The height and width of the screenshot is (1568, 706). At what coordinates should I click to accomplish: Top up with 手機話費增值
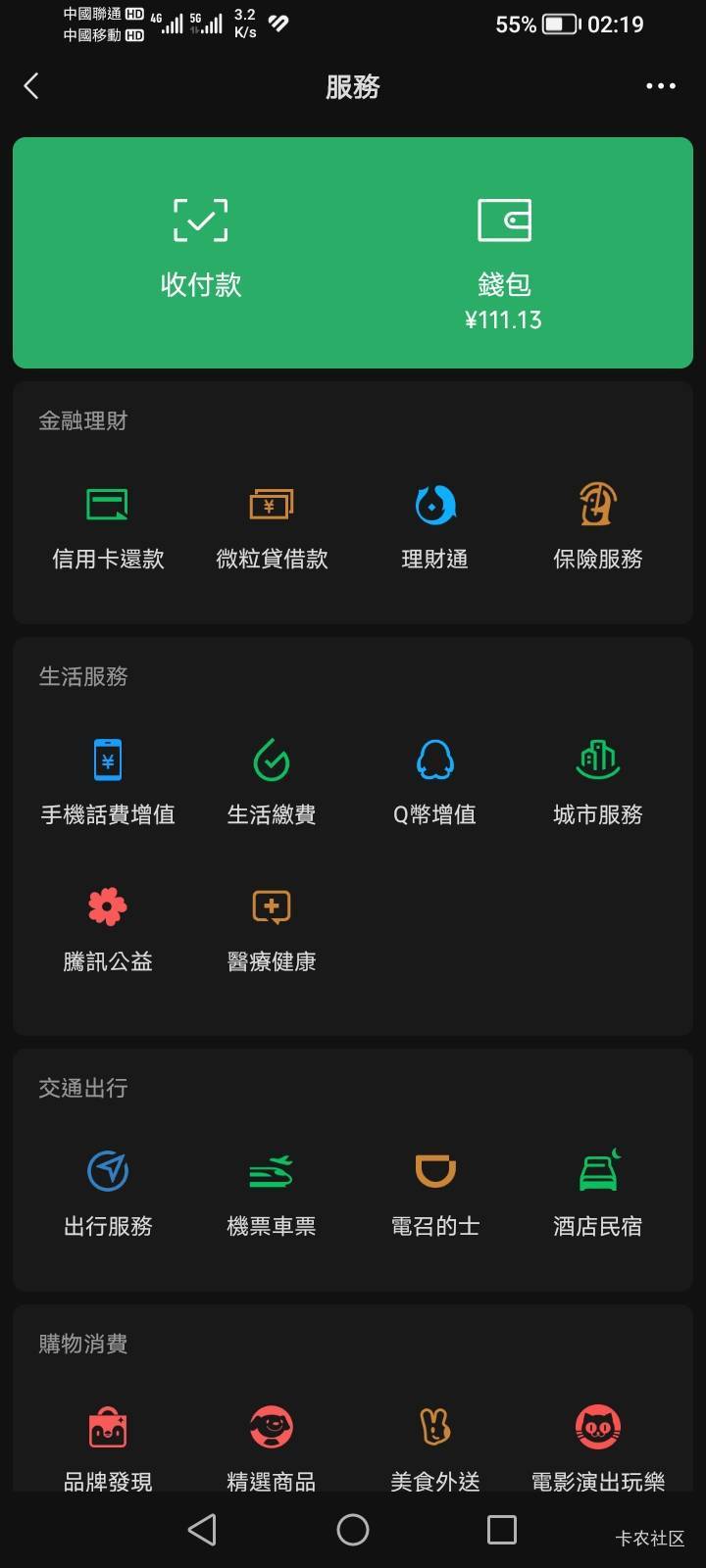108,784
